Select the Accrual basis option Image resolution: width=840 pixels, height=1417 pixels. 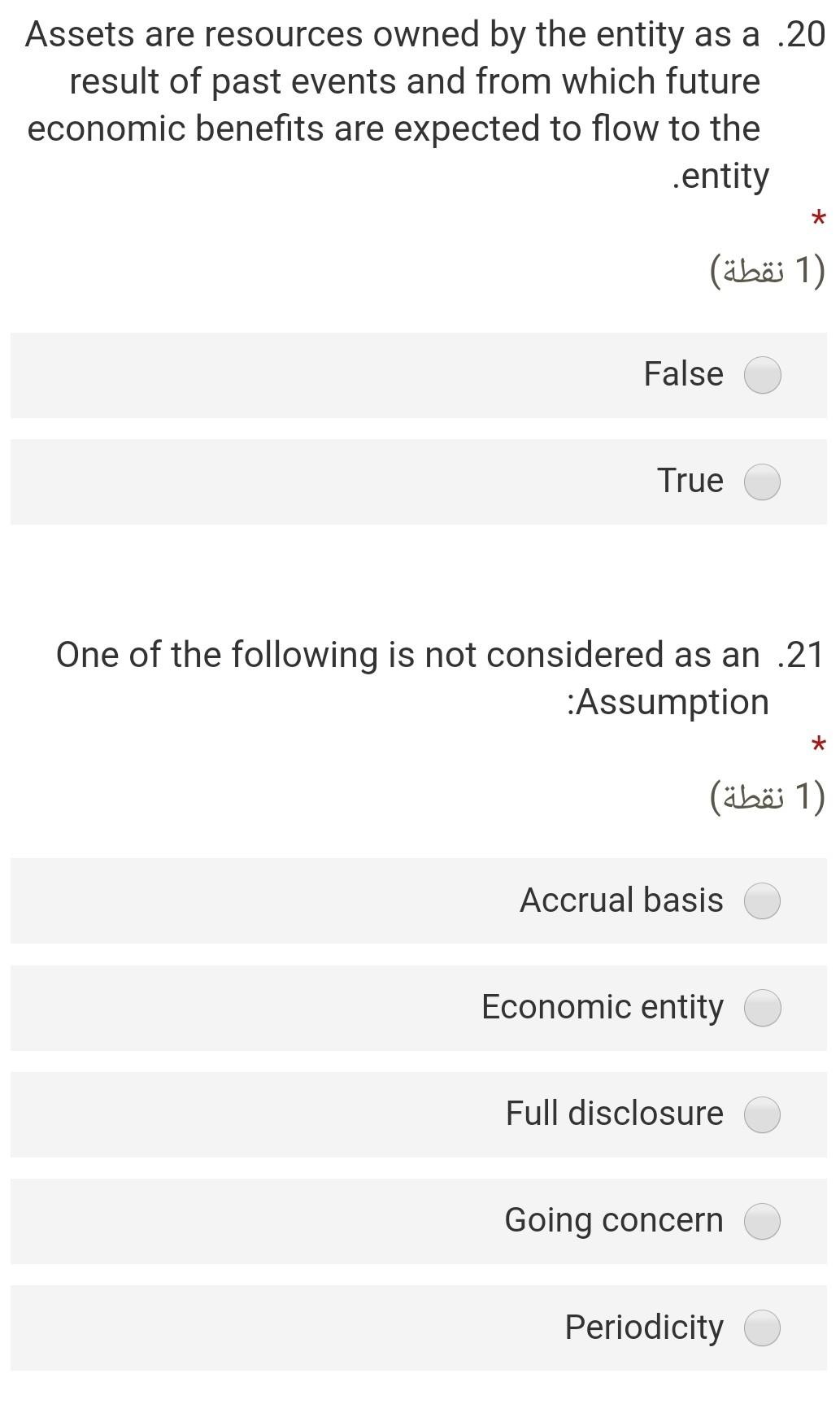point(762,902)
